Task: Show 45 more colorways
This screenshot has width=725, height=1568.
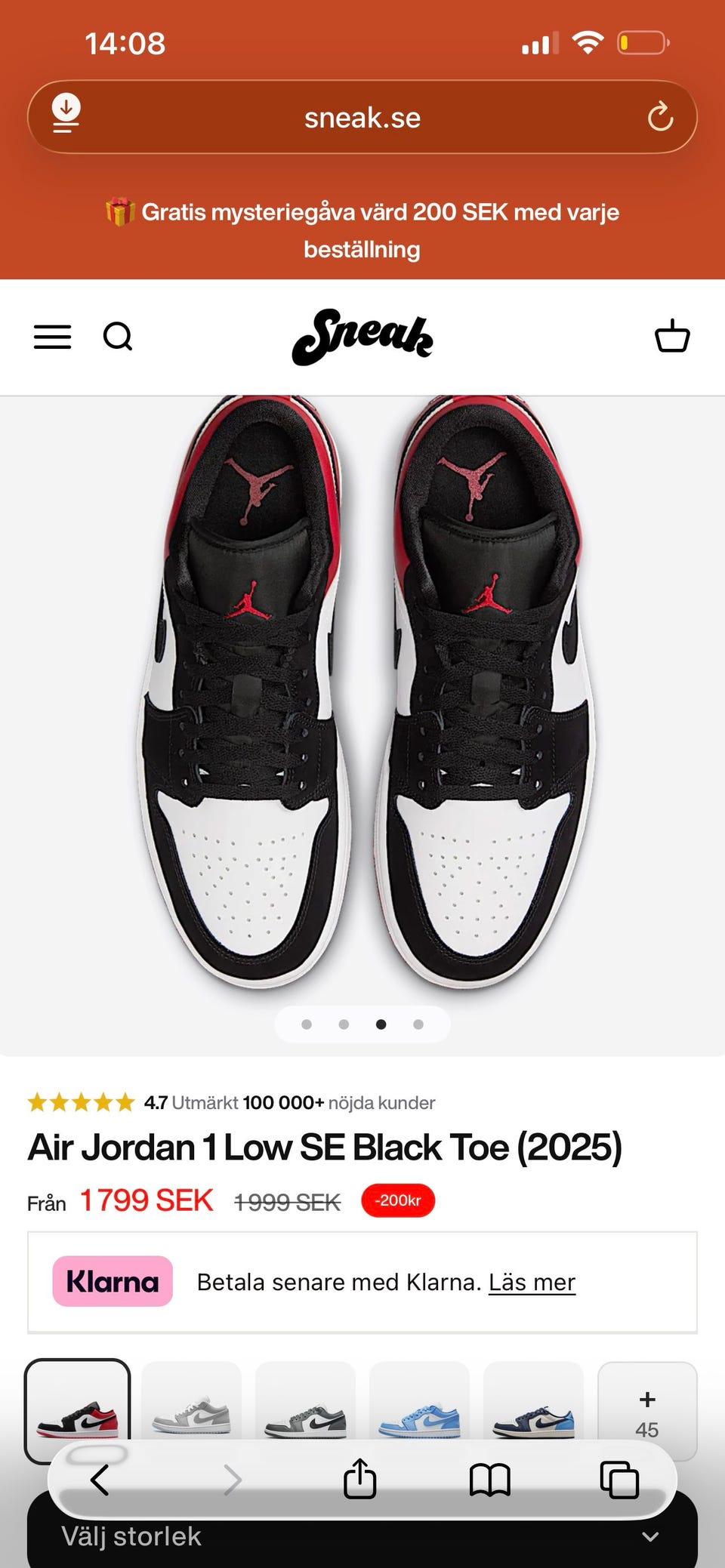Action: pyautogui.click(x=647, y=1412)
